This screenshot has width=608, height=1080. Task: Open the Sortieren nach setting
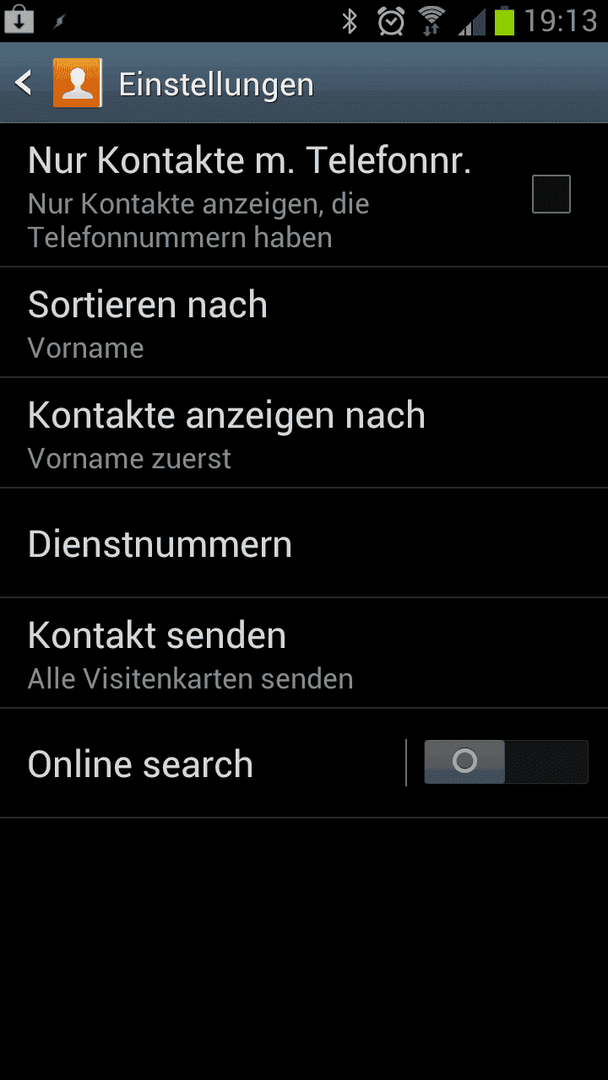[x=304, y=322]
